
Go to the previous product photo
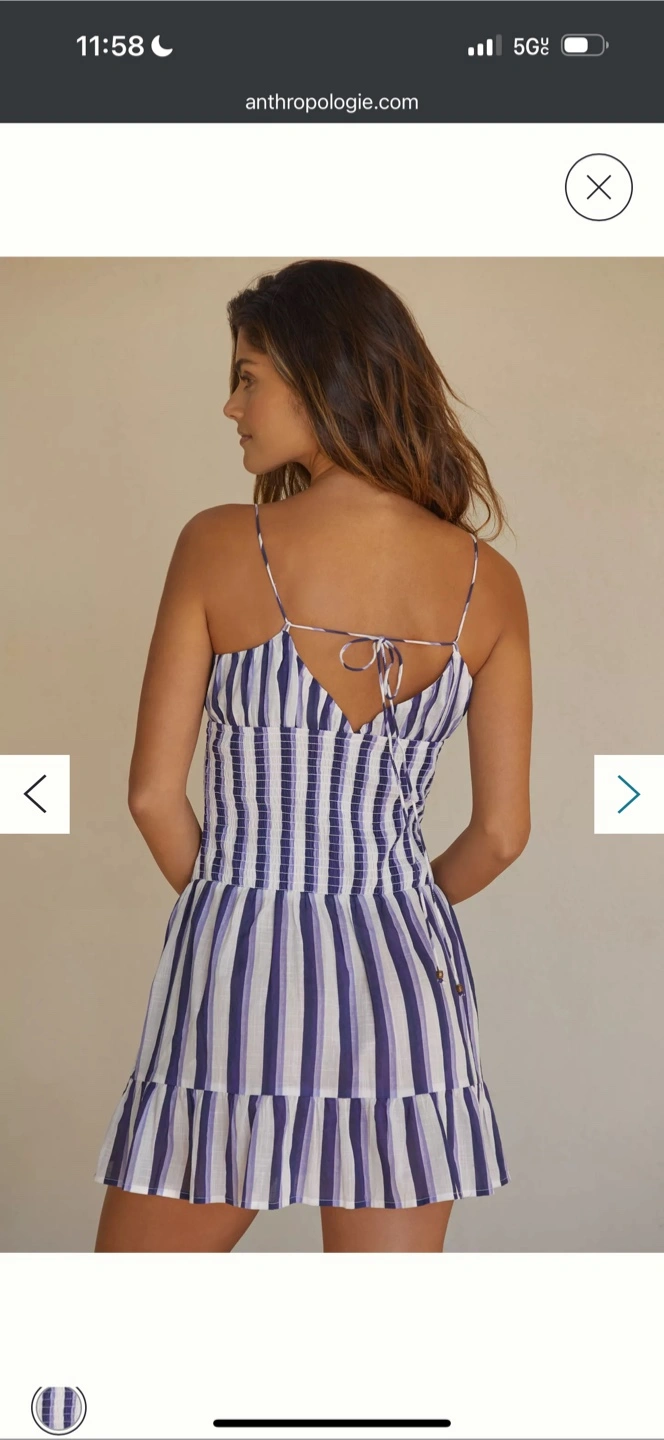click(35, 794)
